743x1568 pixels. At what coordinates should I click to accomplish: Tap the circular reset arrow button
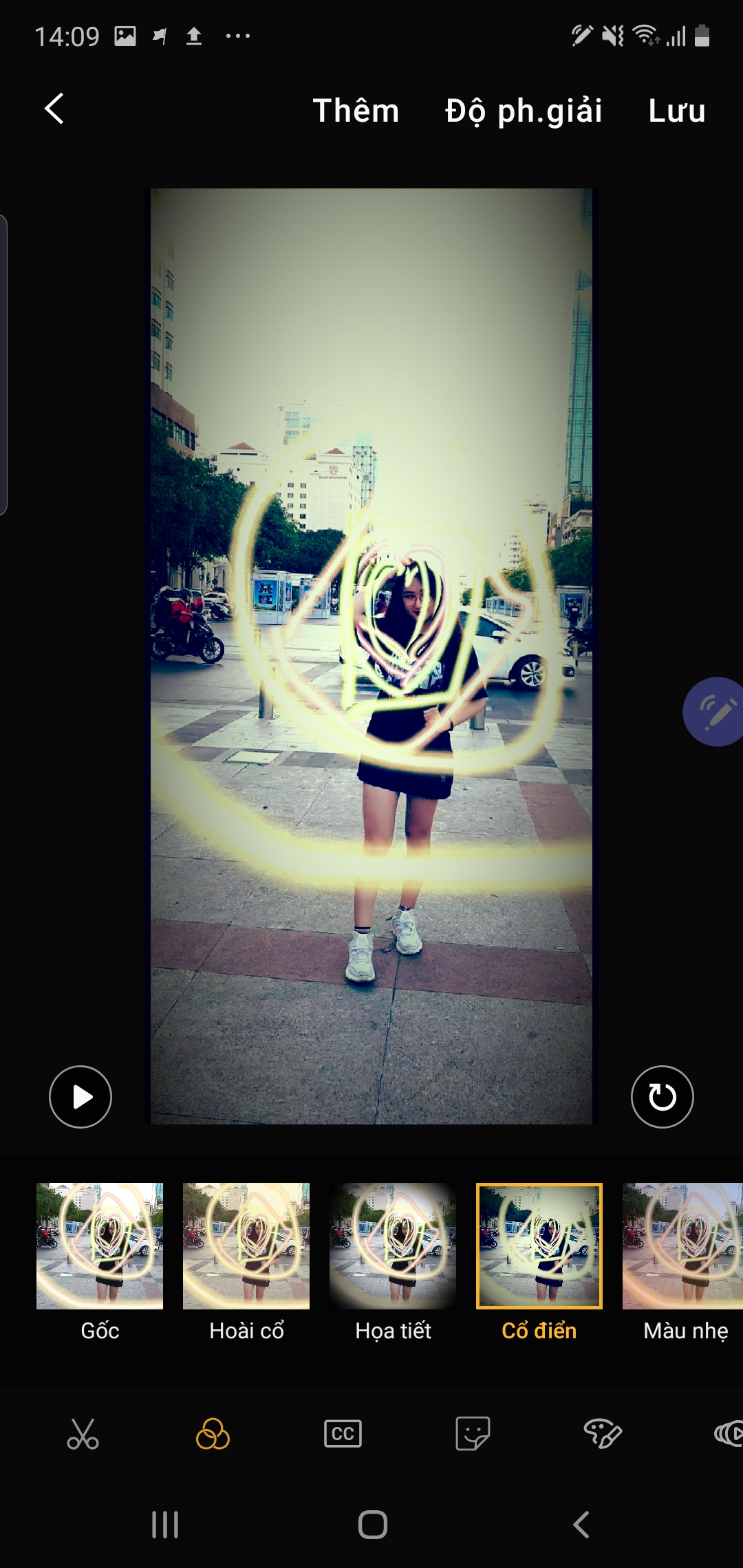point(663,1097)
